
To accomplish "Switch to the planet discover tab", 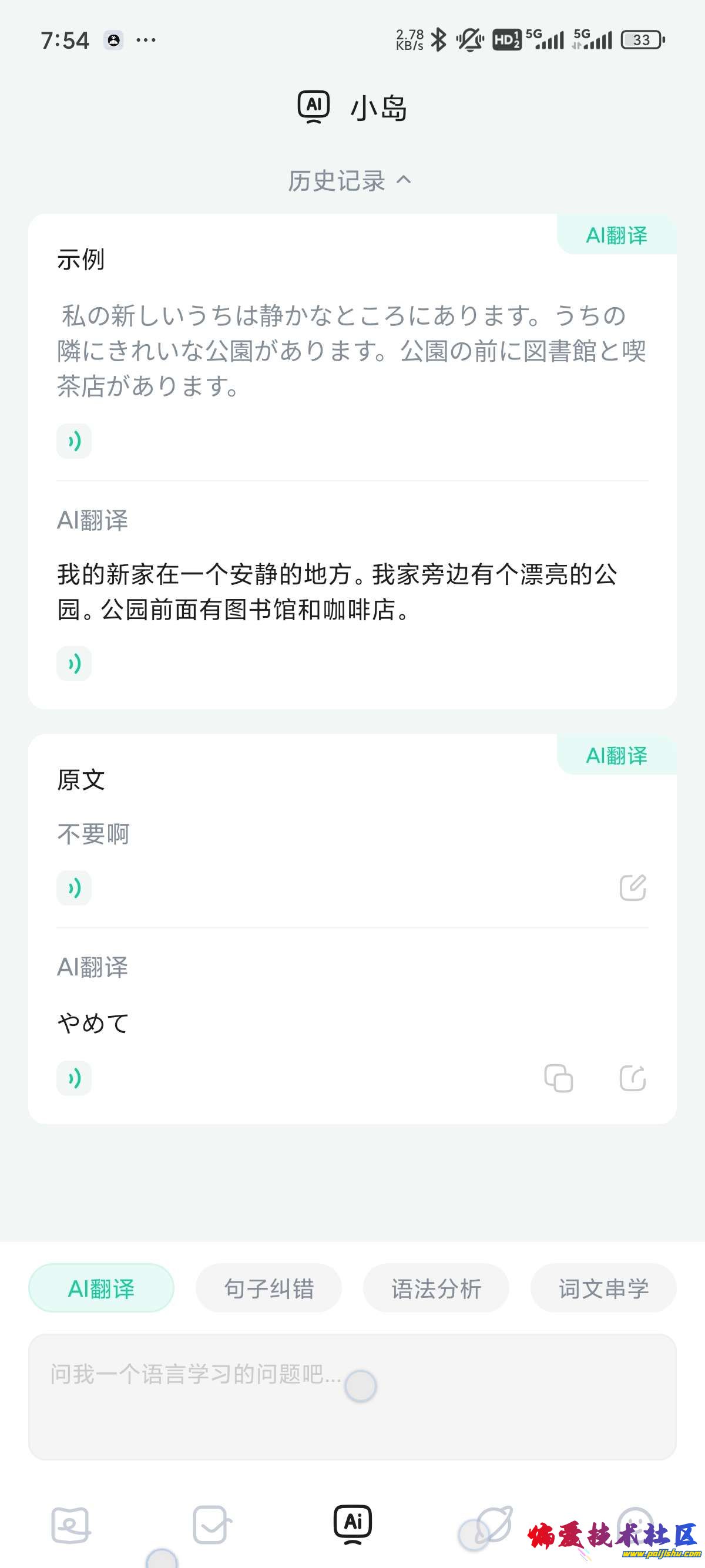I will coord(493,1525).
